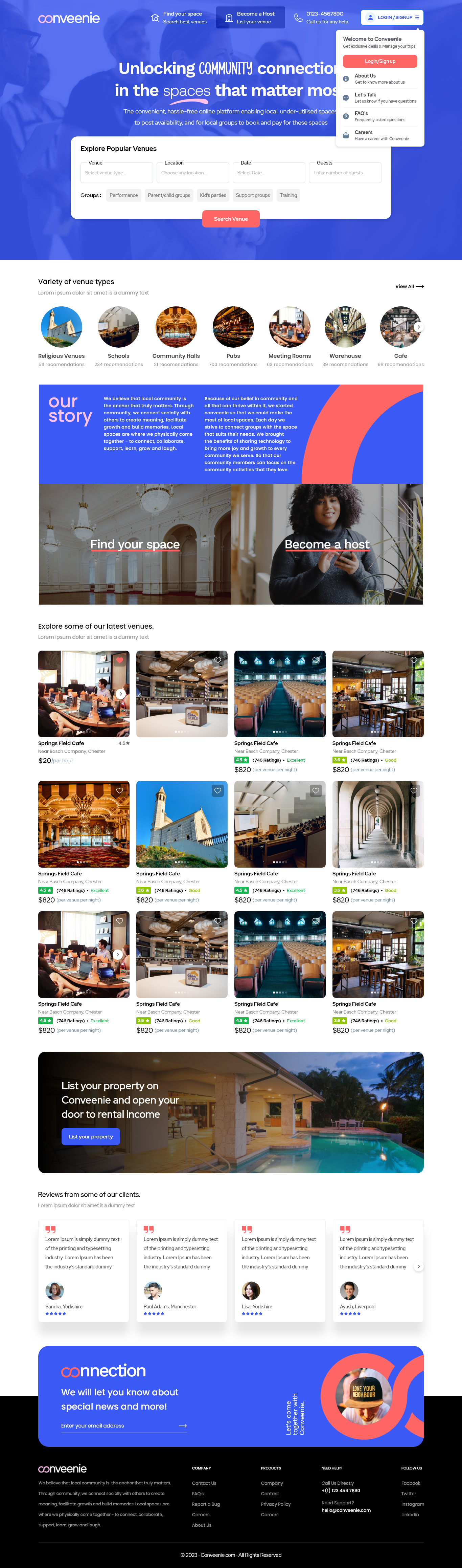Tap the Search Venue button
The image size is (462, 1568).
click(230, 219)
